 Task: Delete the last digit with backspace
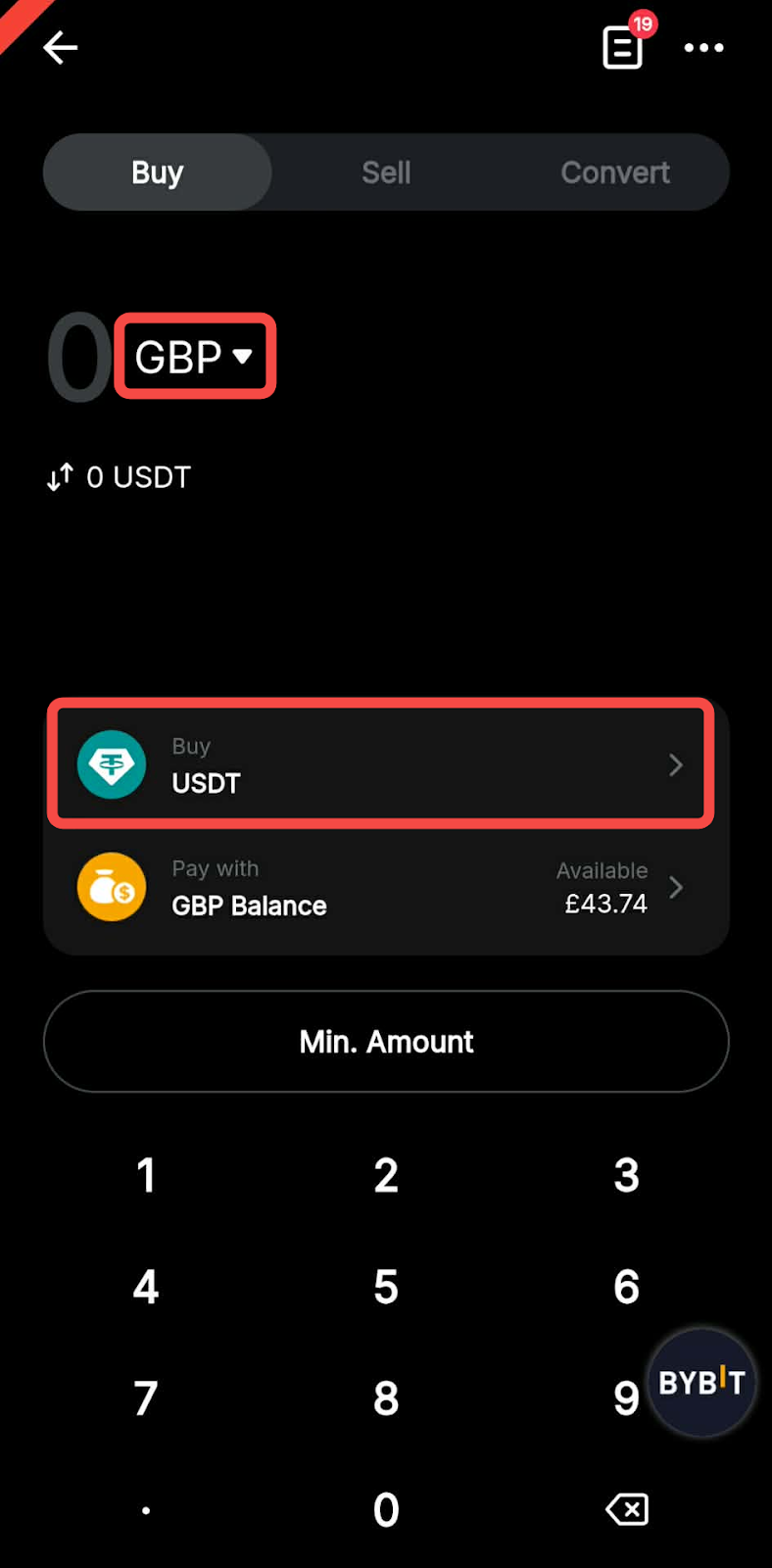(627, 1510)
